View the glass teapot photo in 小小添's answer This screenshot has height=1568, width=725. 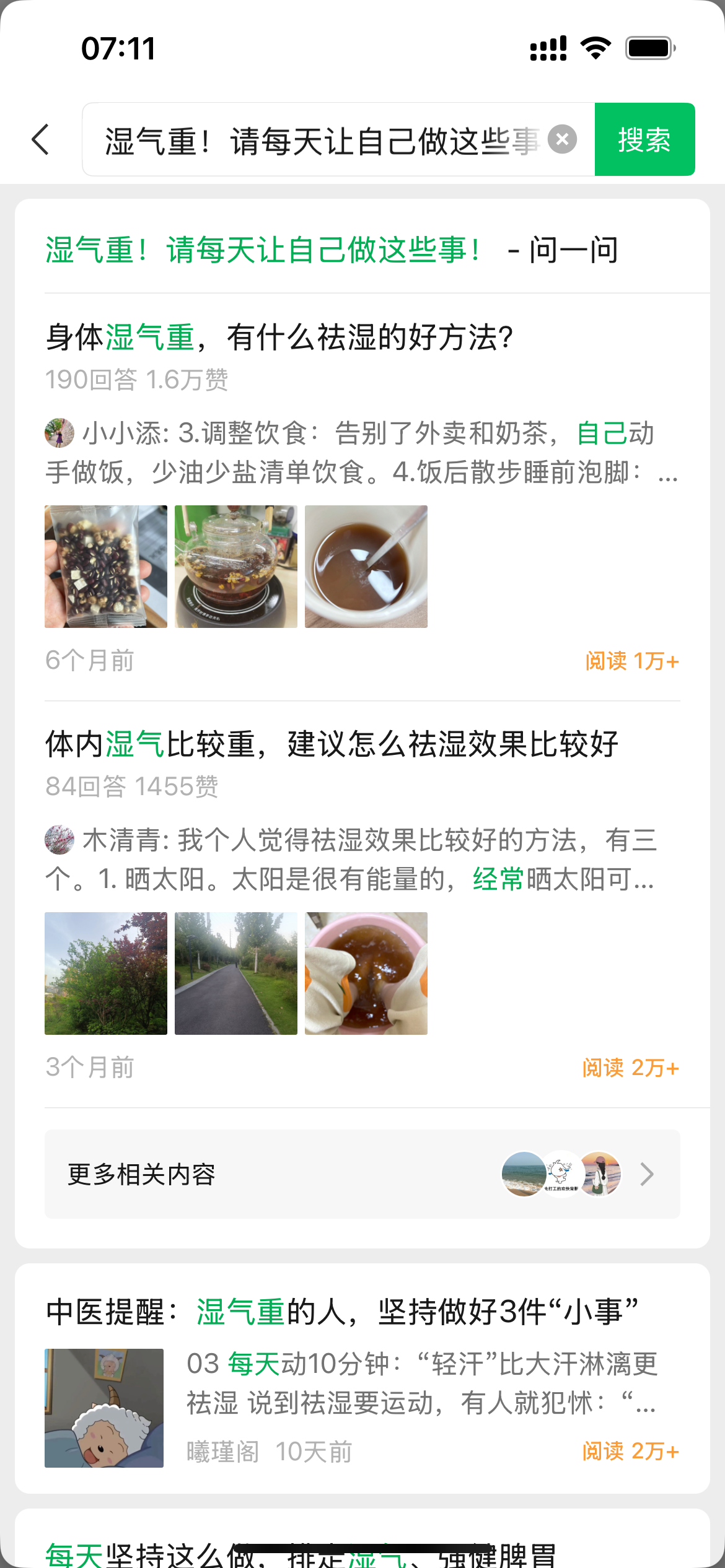pyautogui.click(x=236, y=567)
